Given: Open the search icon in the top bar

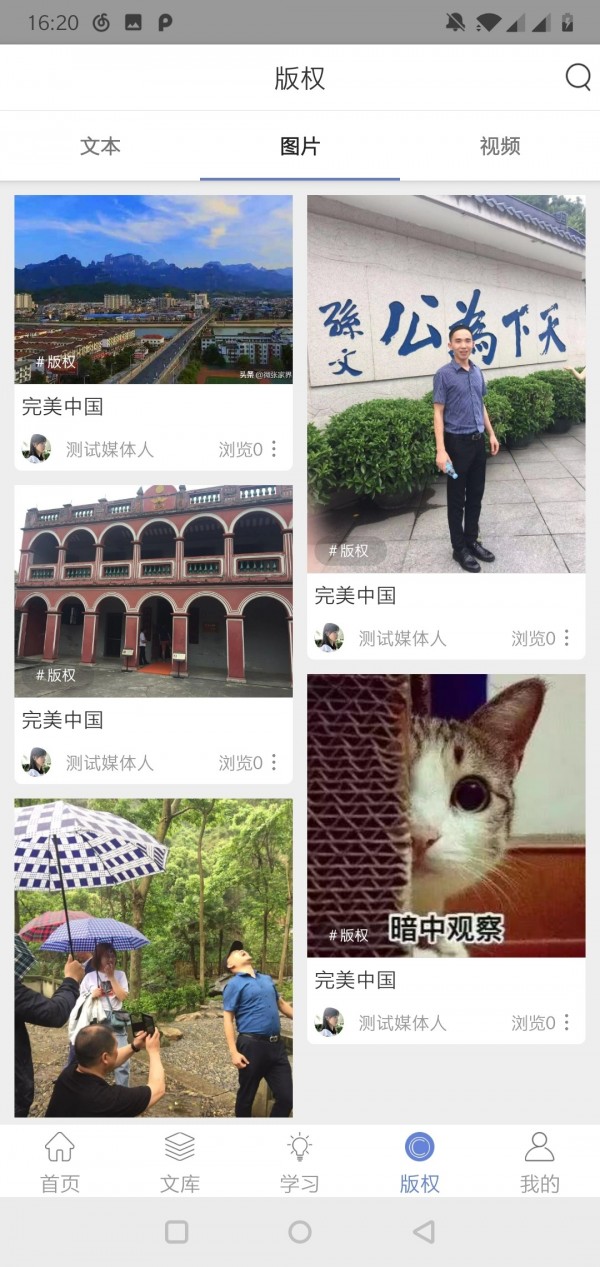Looking at the screenshot, I should [578, 77].
